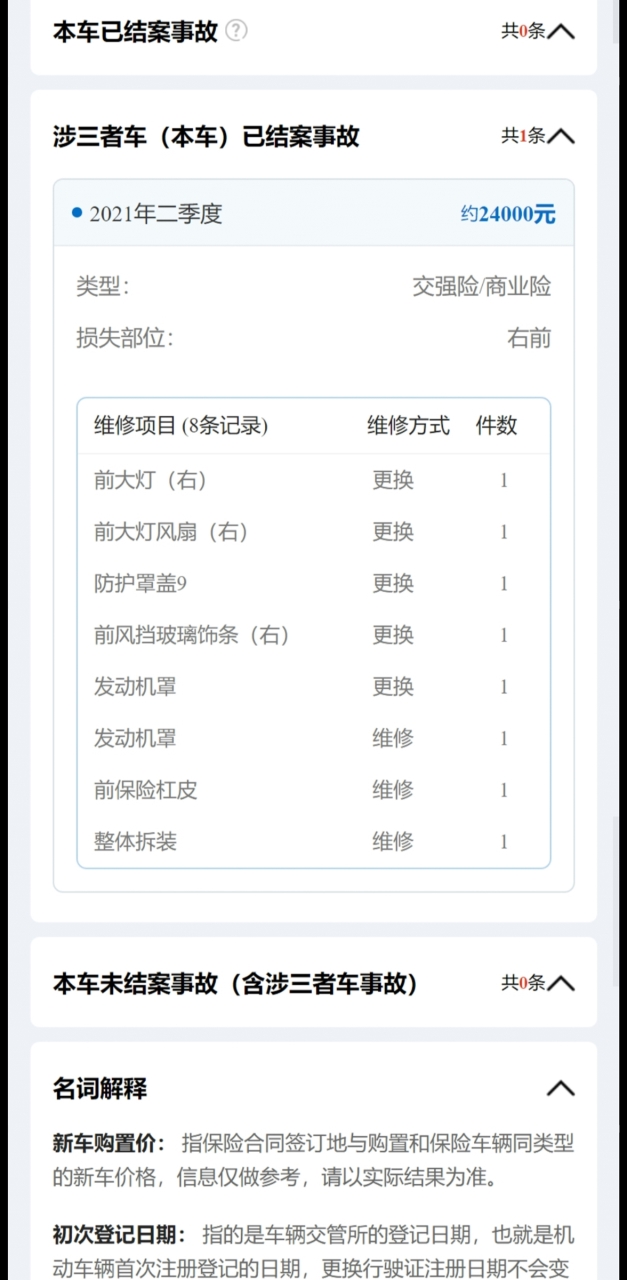Toggle the 2021年二季度 accident record
Screen dimensions: 627x1280
click(314, 213)
